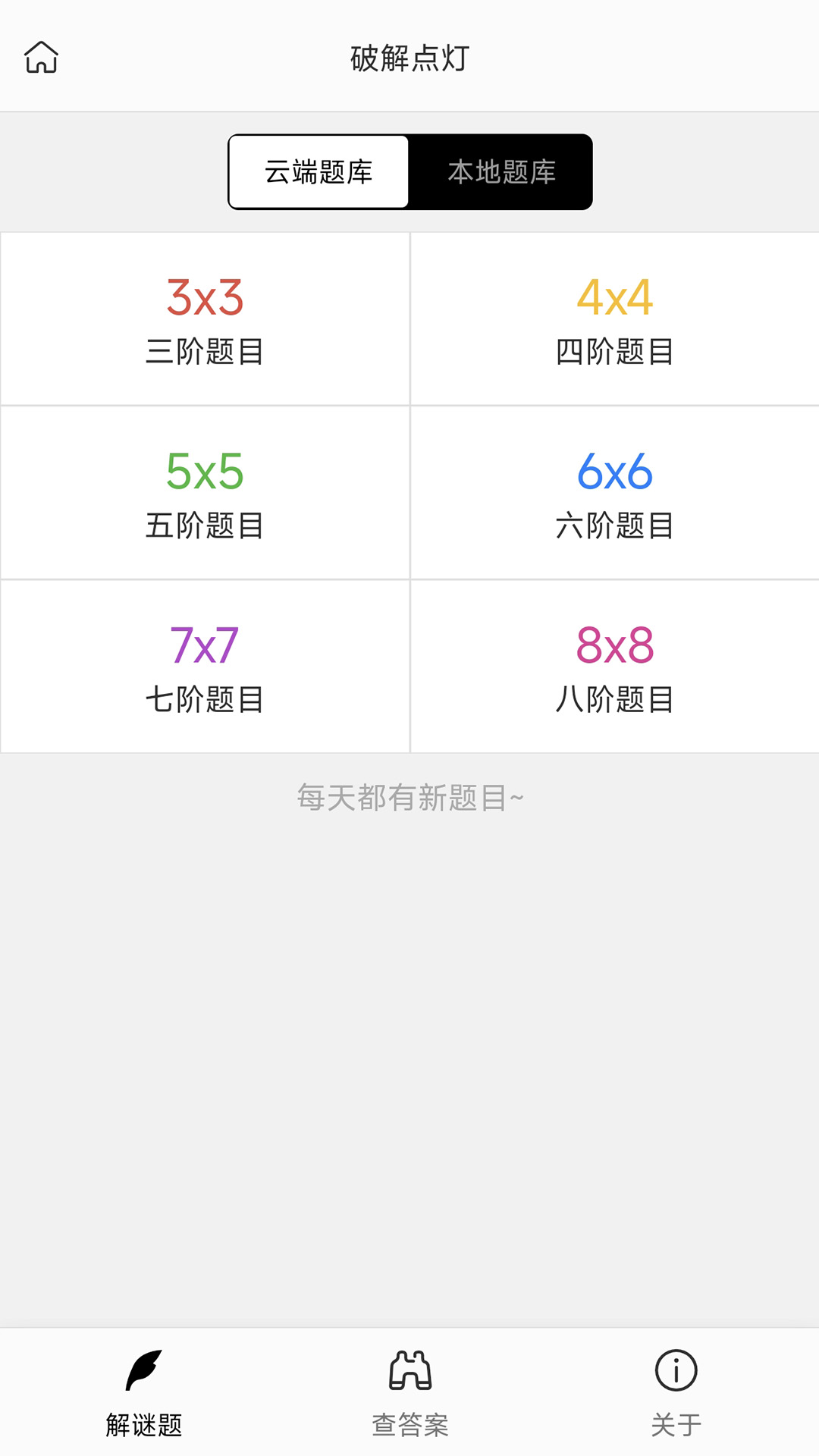Tap the 五阶题目 text

pyautogui.click(x=205, y=523)
